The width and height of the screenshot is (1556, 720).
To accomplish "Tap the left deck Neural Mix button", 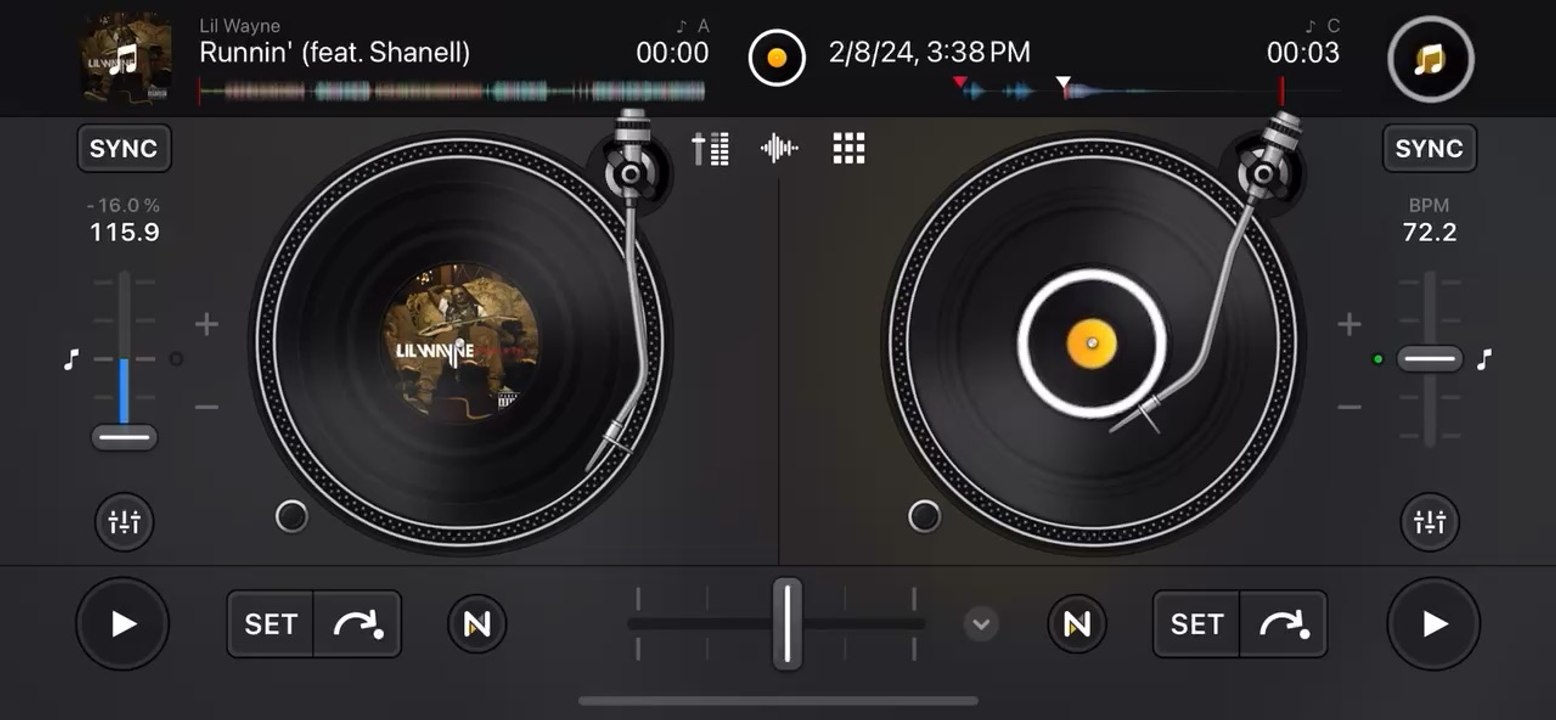I will tap(477, 624).
